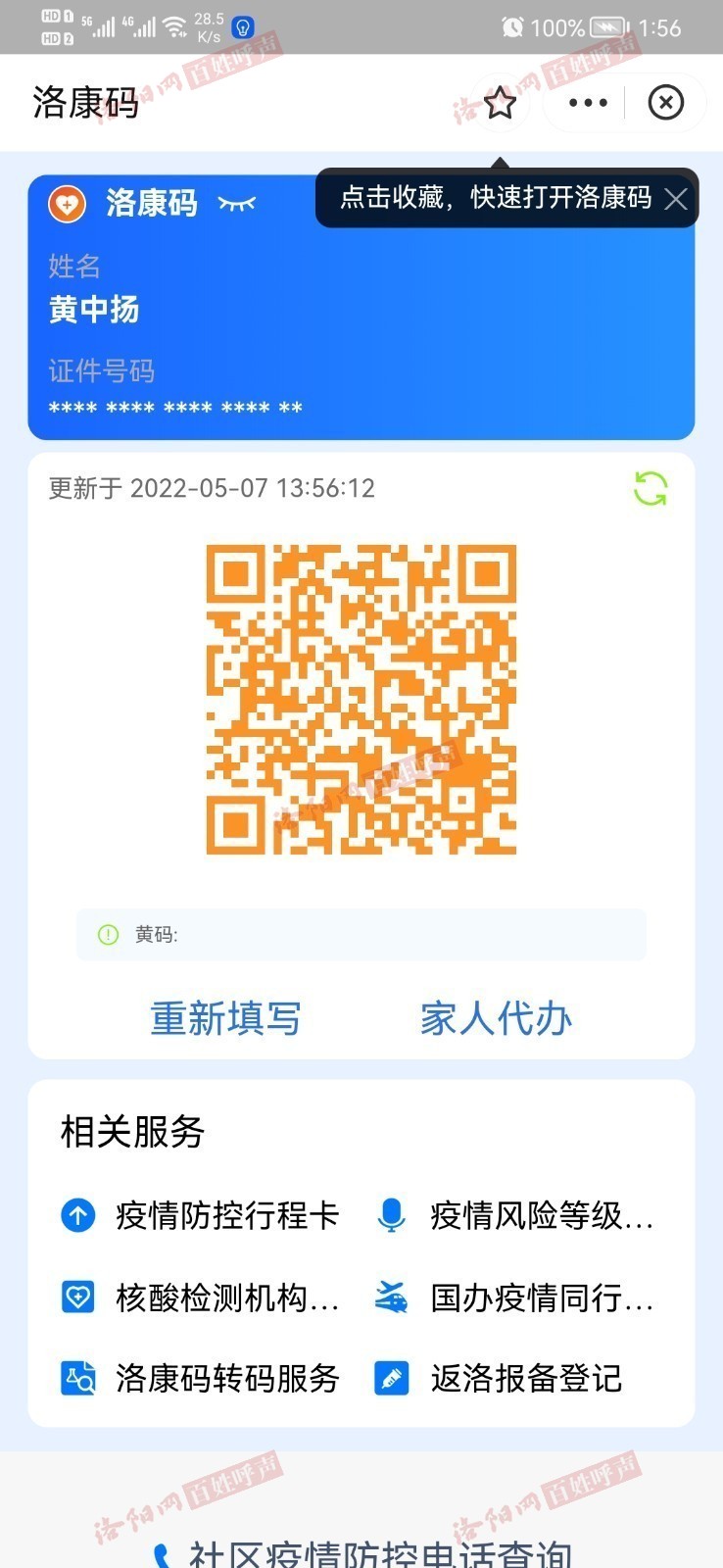Open the three-dot more menu

coord(588,103)
